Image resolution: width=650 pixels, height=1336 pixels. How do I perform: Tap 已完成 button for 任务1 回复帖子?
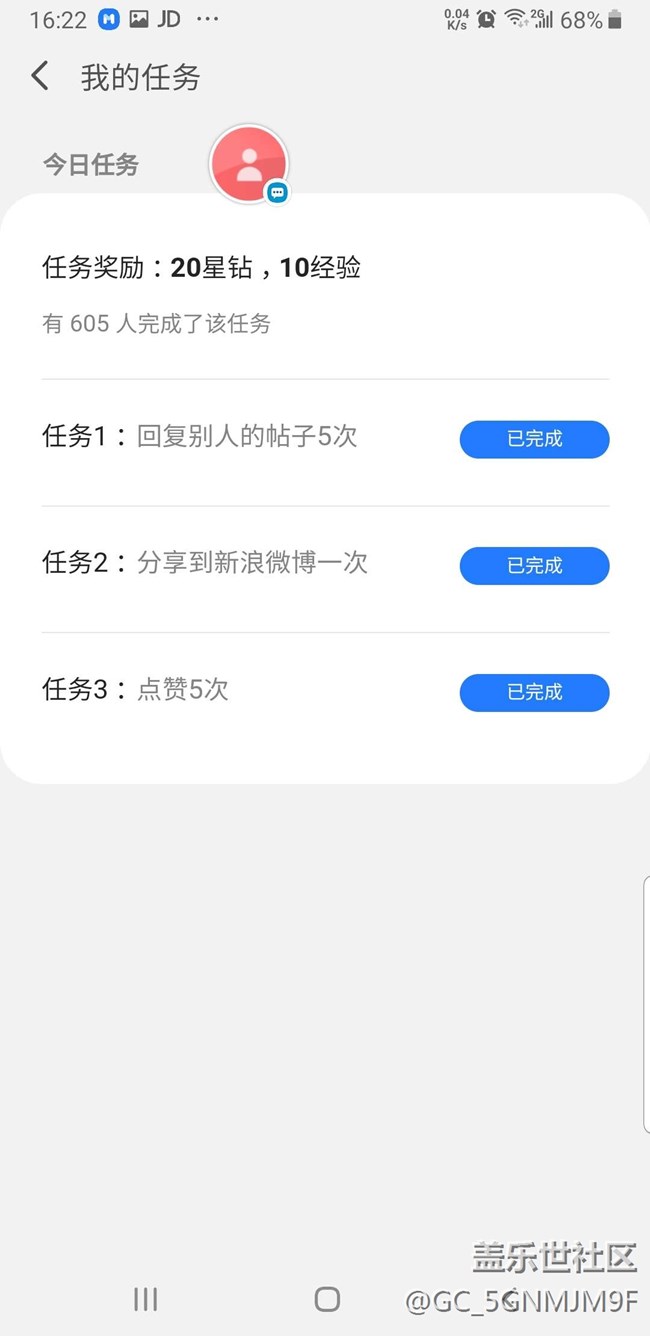534,439
